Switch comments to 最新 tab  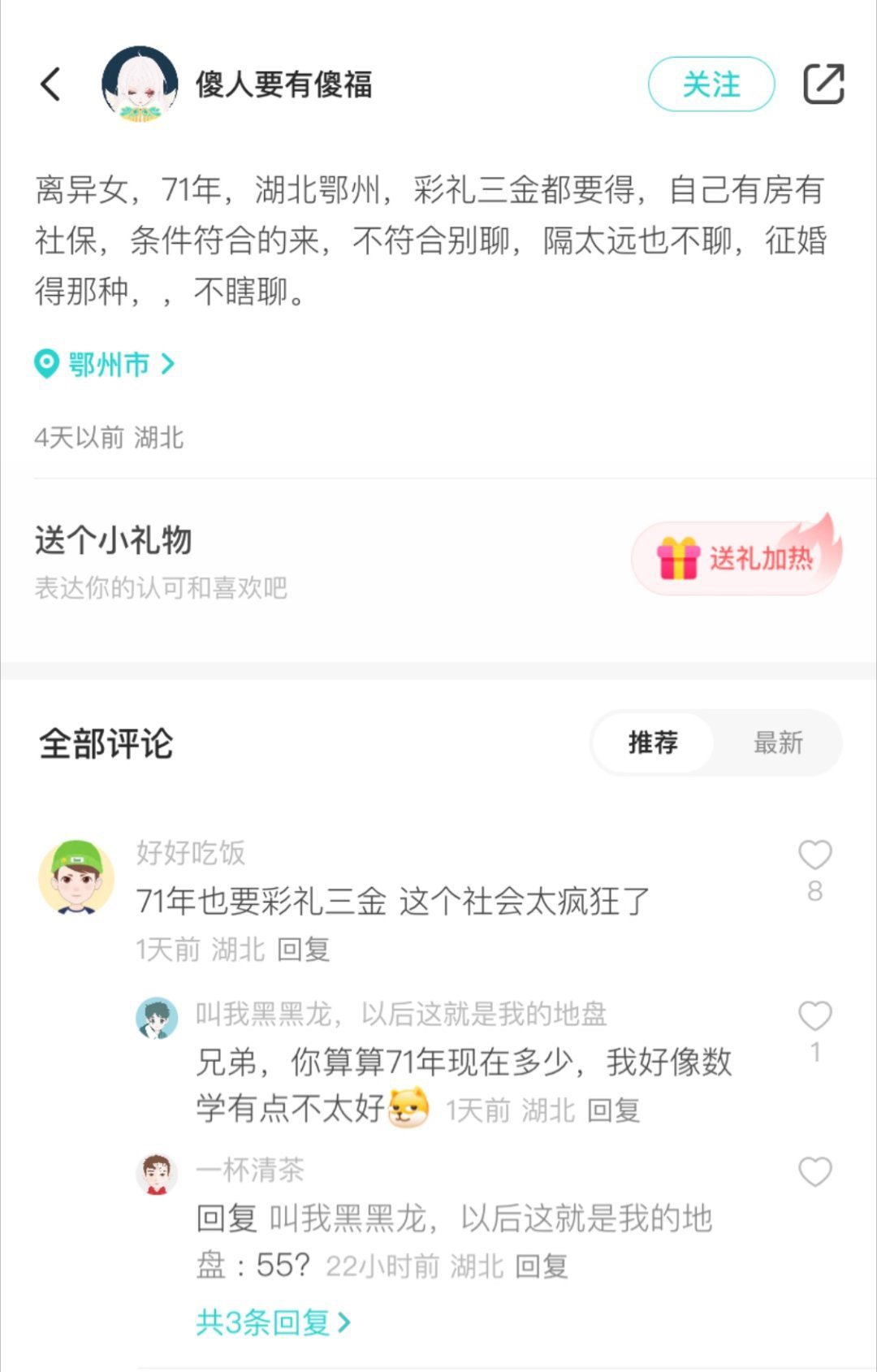click(777, 742)
